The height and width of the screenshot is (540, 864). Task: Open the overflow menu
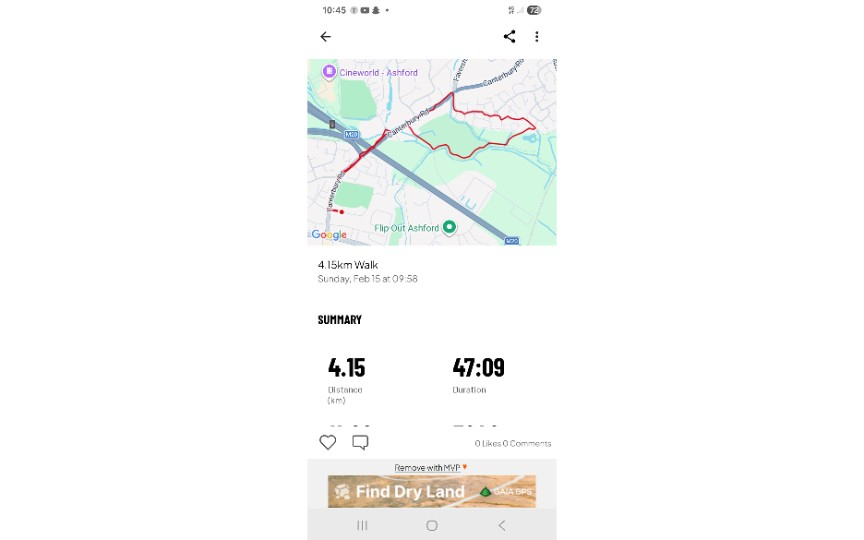point(537,37)
